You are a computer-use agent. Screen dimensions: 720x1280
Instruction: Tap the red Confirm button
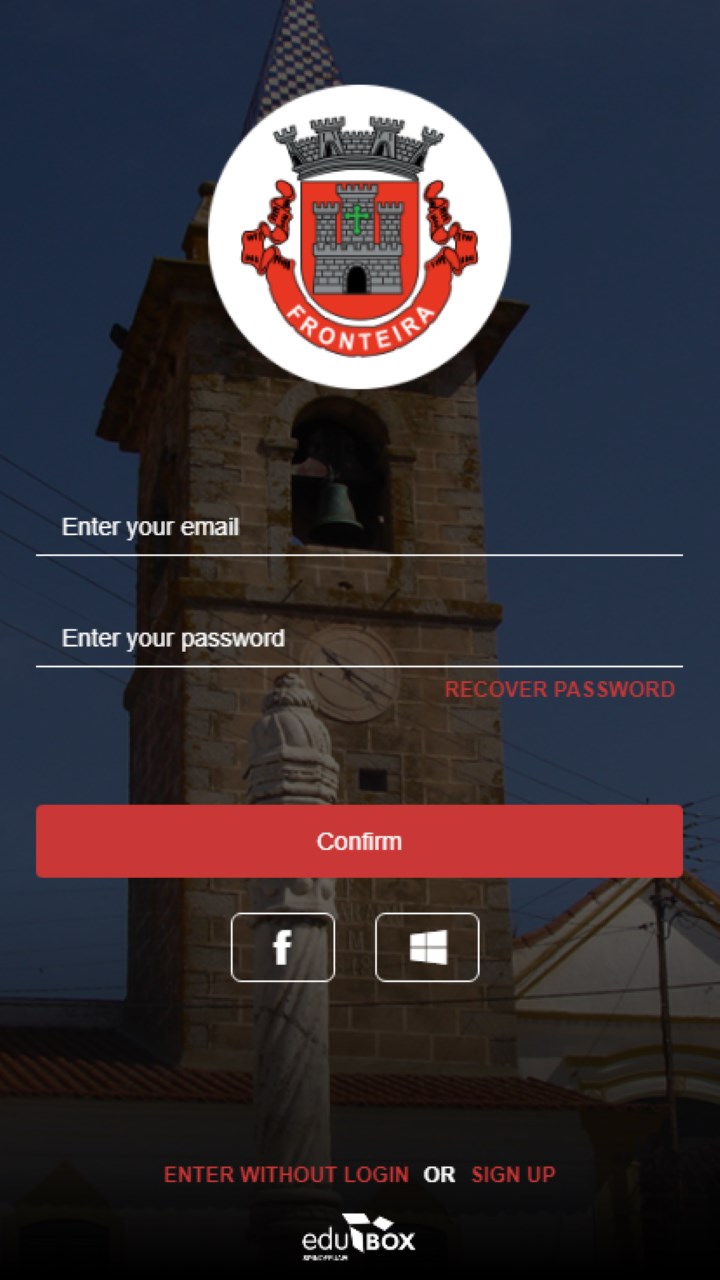[359, 842]
